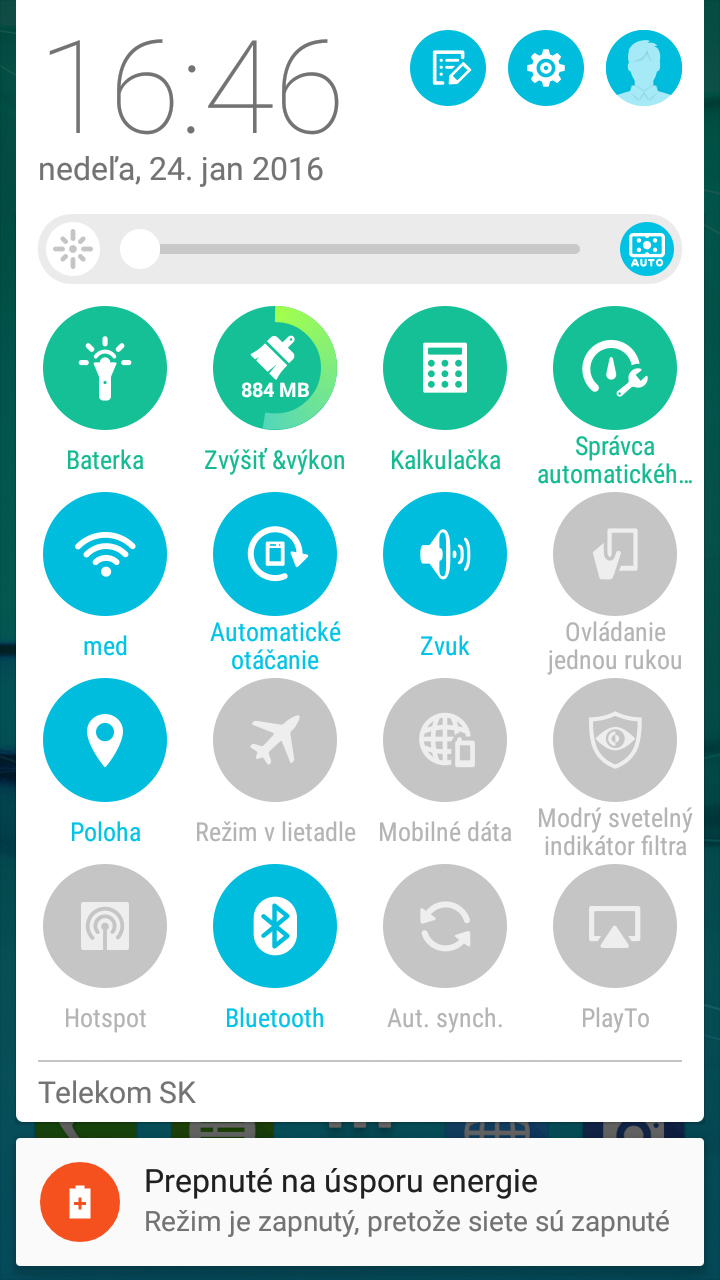Enable Modrý svetelný indikátor filtra
This screenshot has height=1280, width=720.
(615, 740)
